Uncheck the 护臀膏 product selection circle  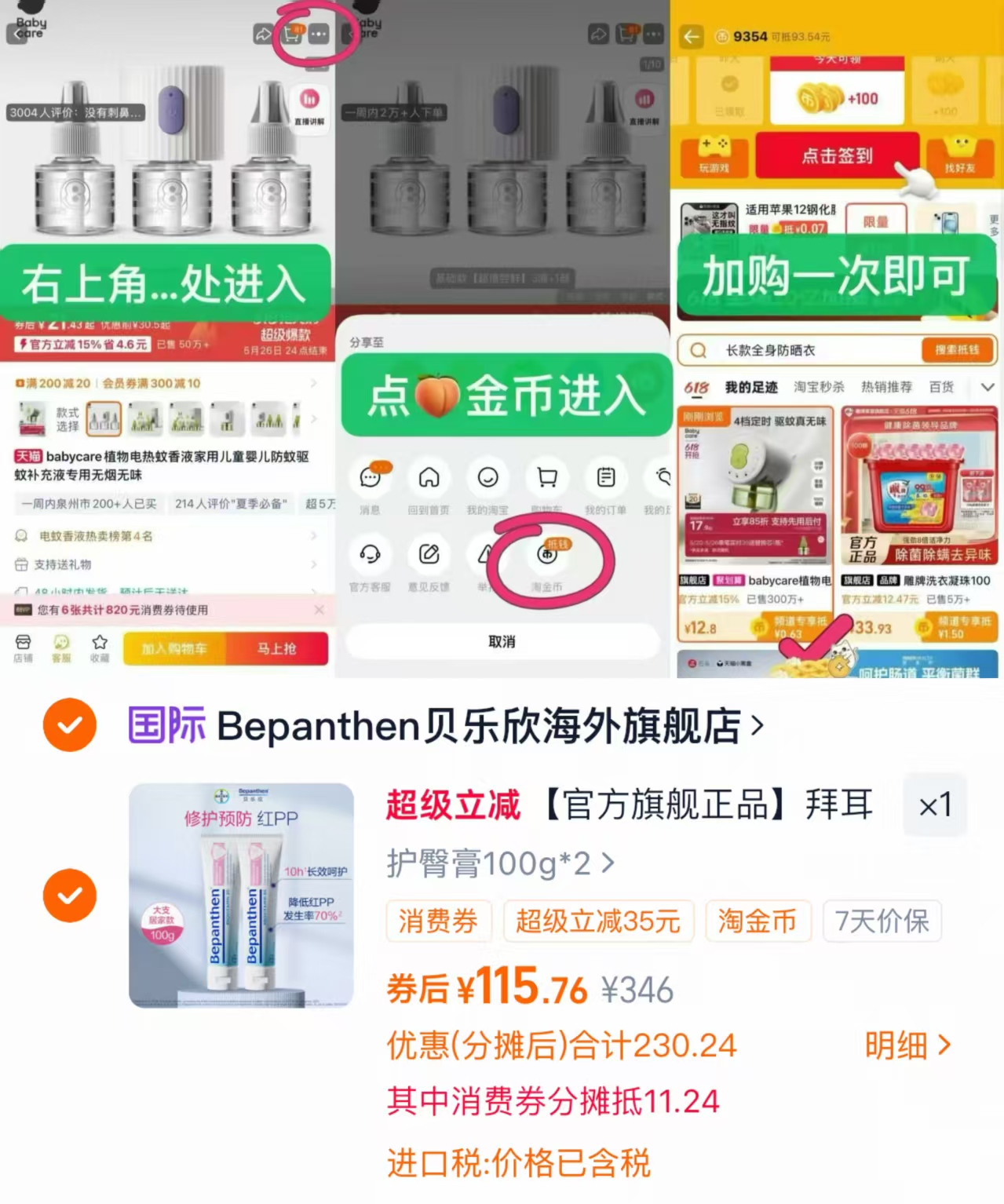(69, 895)
